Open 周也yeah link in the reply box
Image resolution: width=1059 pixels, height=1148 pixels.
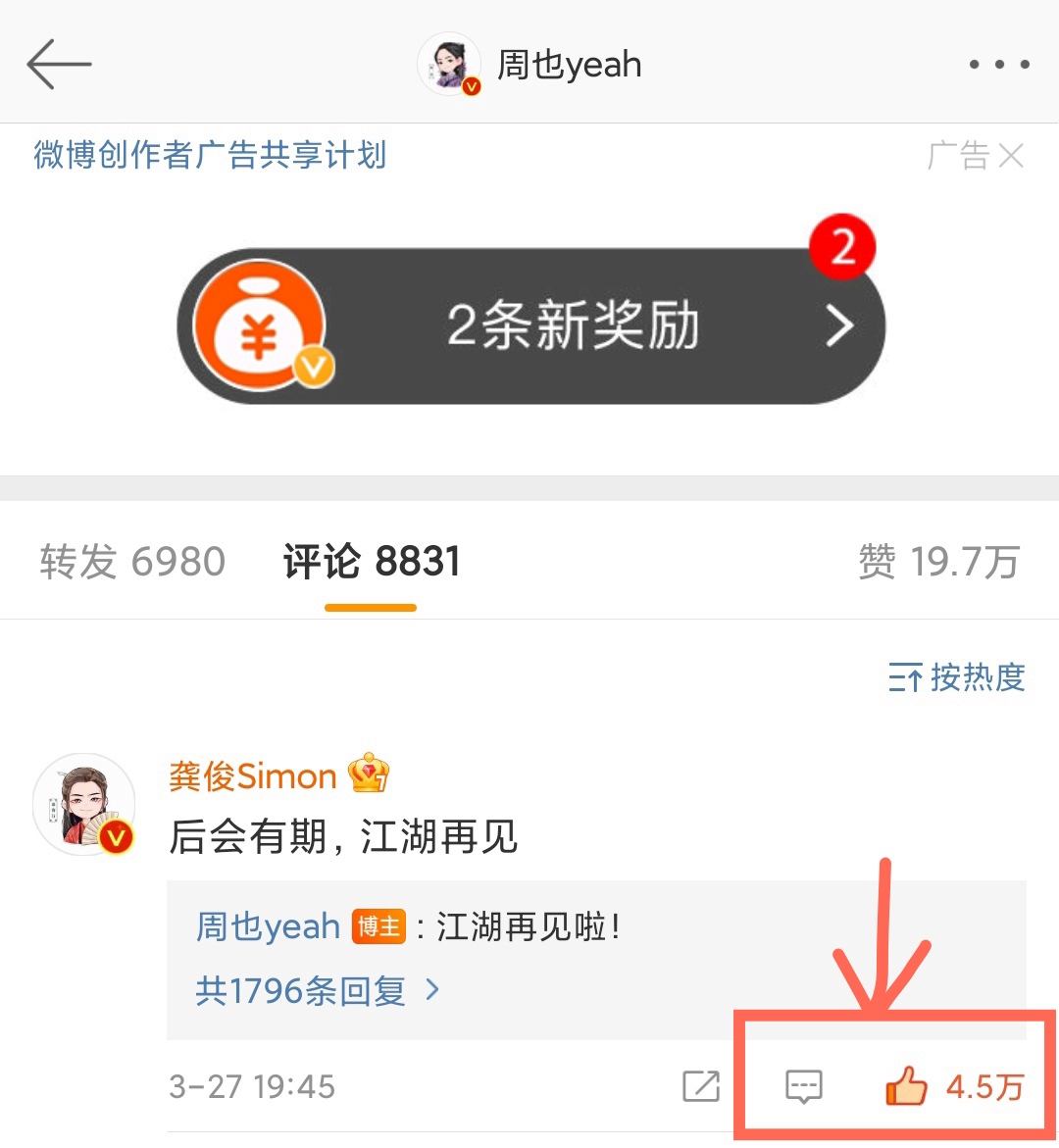[268, 926]
